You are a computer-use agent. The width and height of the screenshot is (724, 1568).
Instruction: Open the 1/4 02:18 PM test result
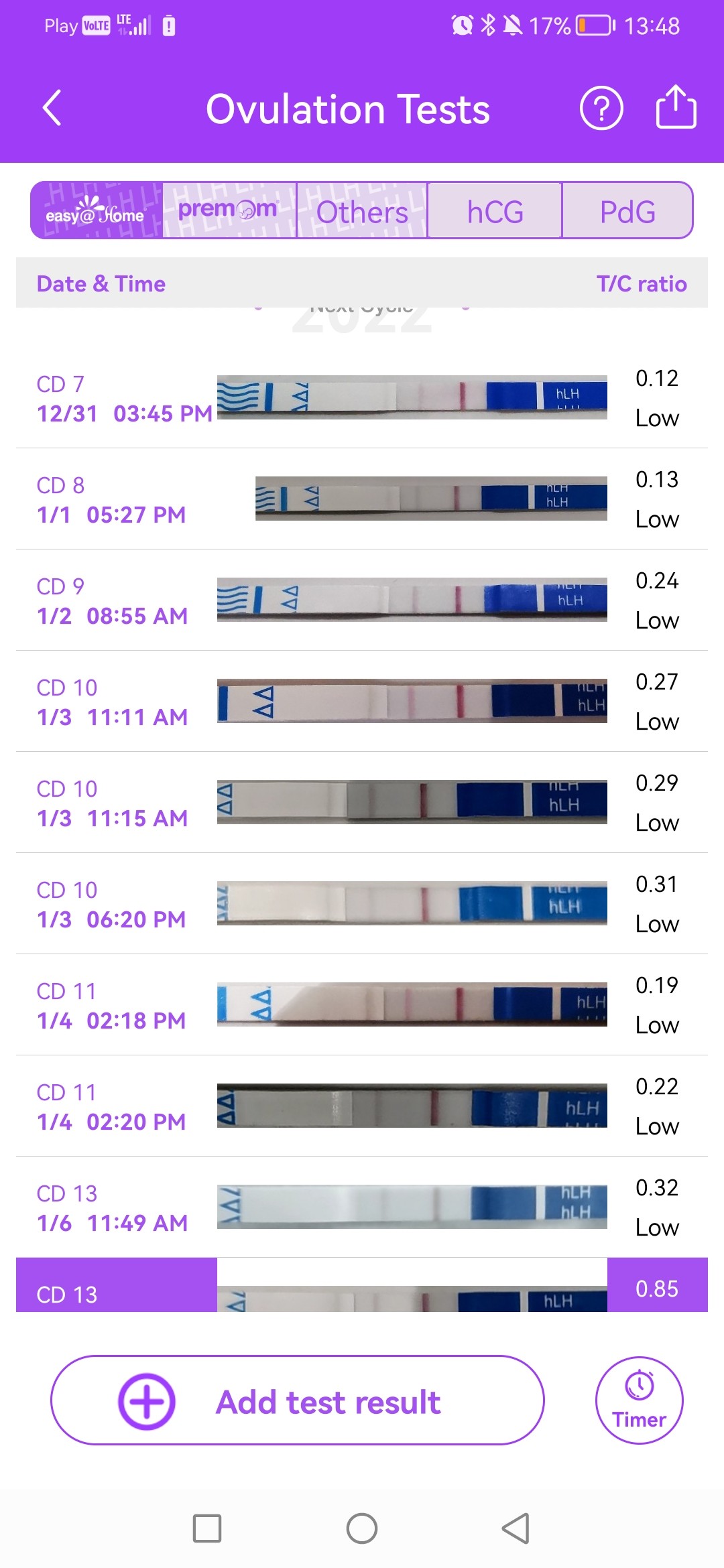[x=362, y=1005]
